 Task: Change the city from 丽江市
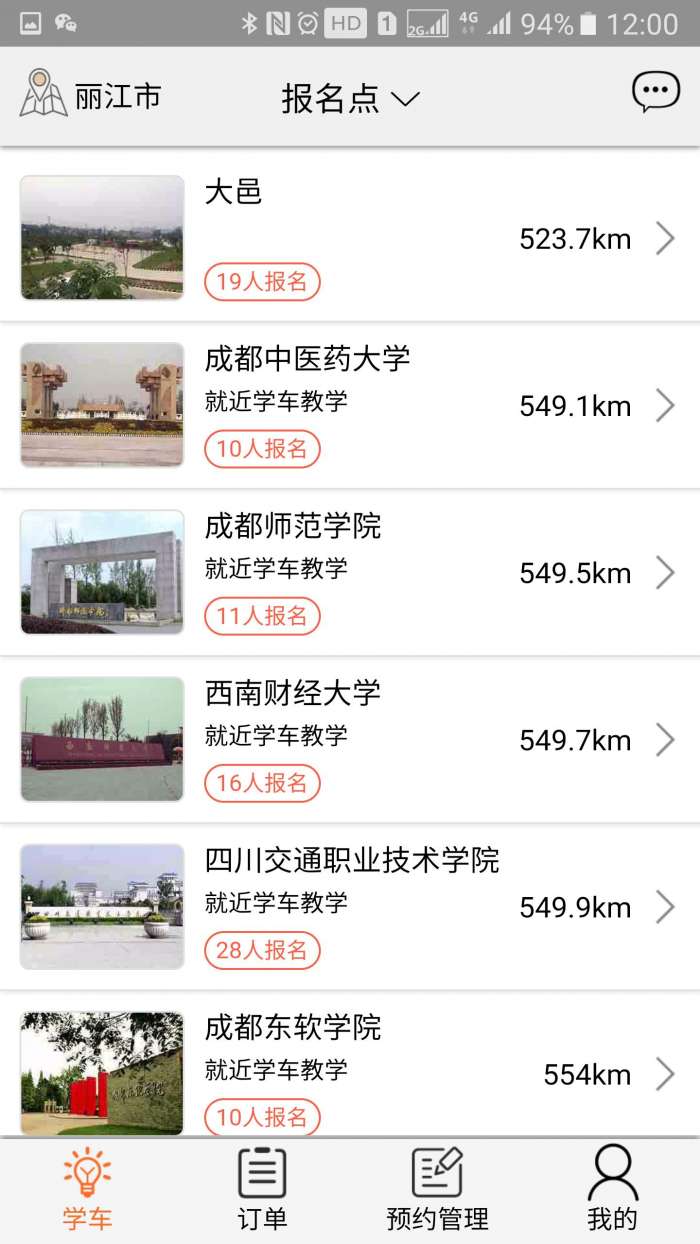tap(90, 96)
